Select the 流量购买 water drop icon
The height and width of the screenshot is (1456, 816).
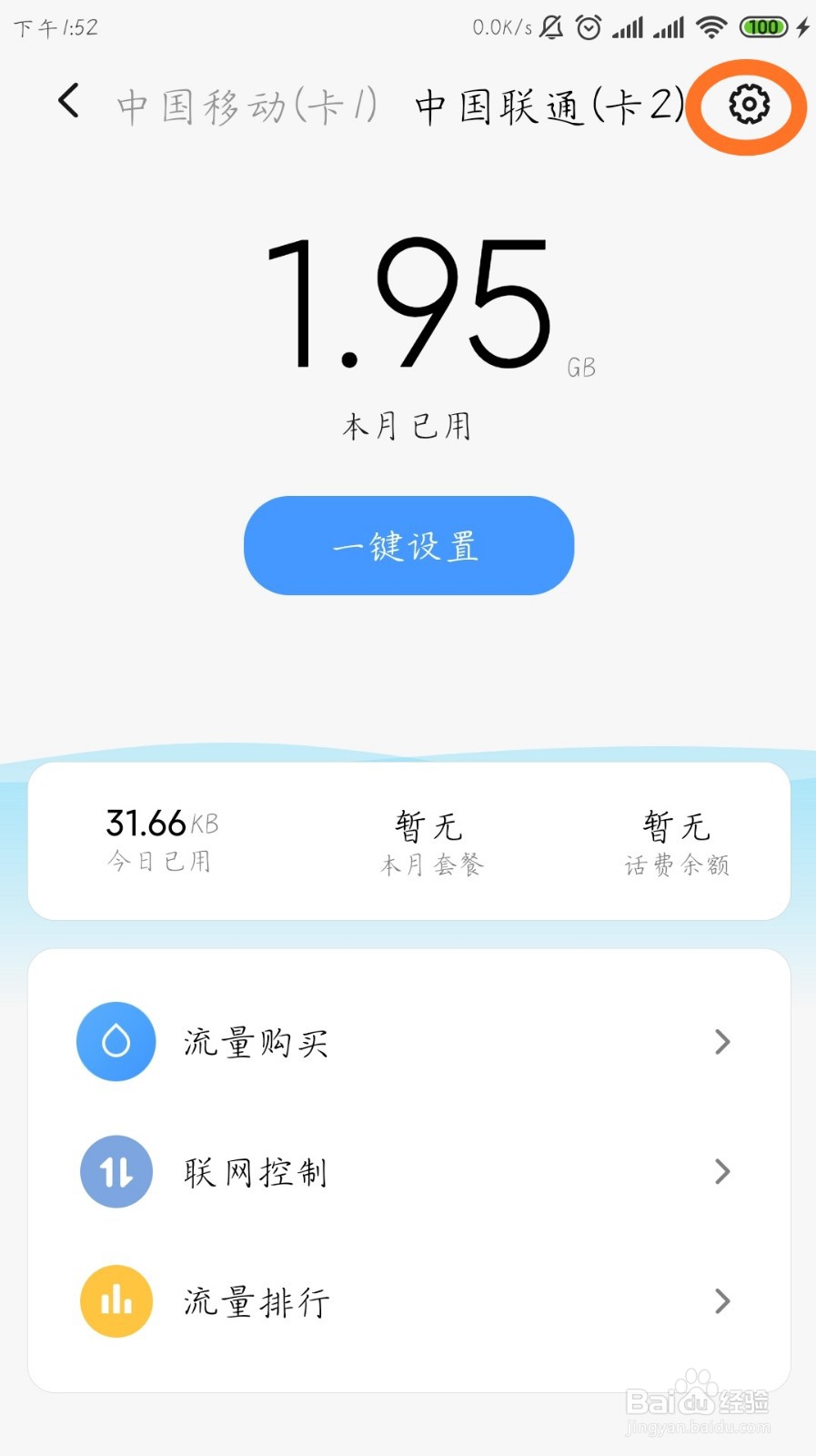(116, 1042)
